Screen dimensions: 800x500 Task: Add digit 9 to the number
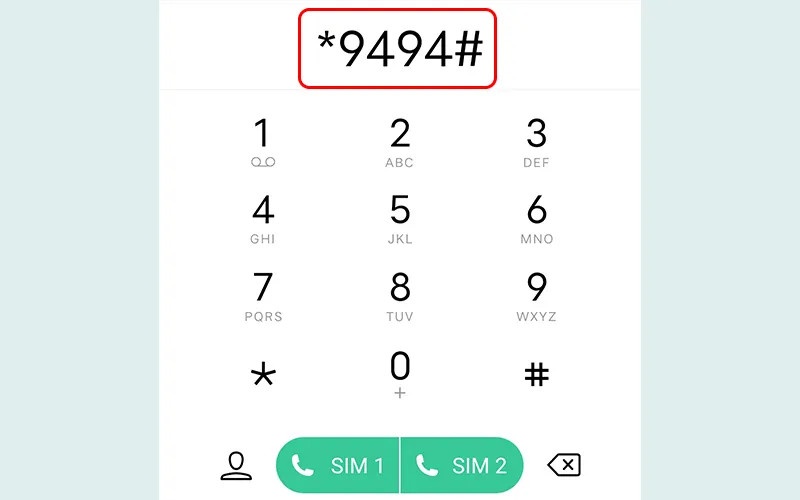coord(536,296)
